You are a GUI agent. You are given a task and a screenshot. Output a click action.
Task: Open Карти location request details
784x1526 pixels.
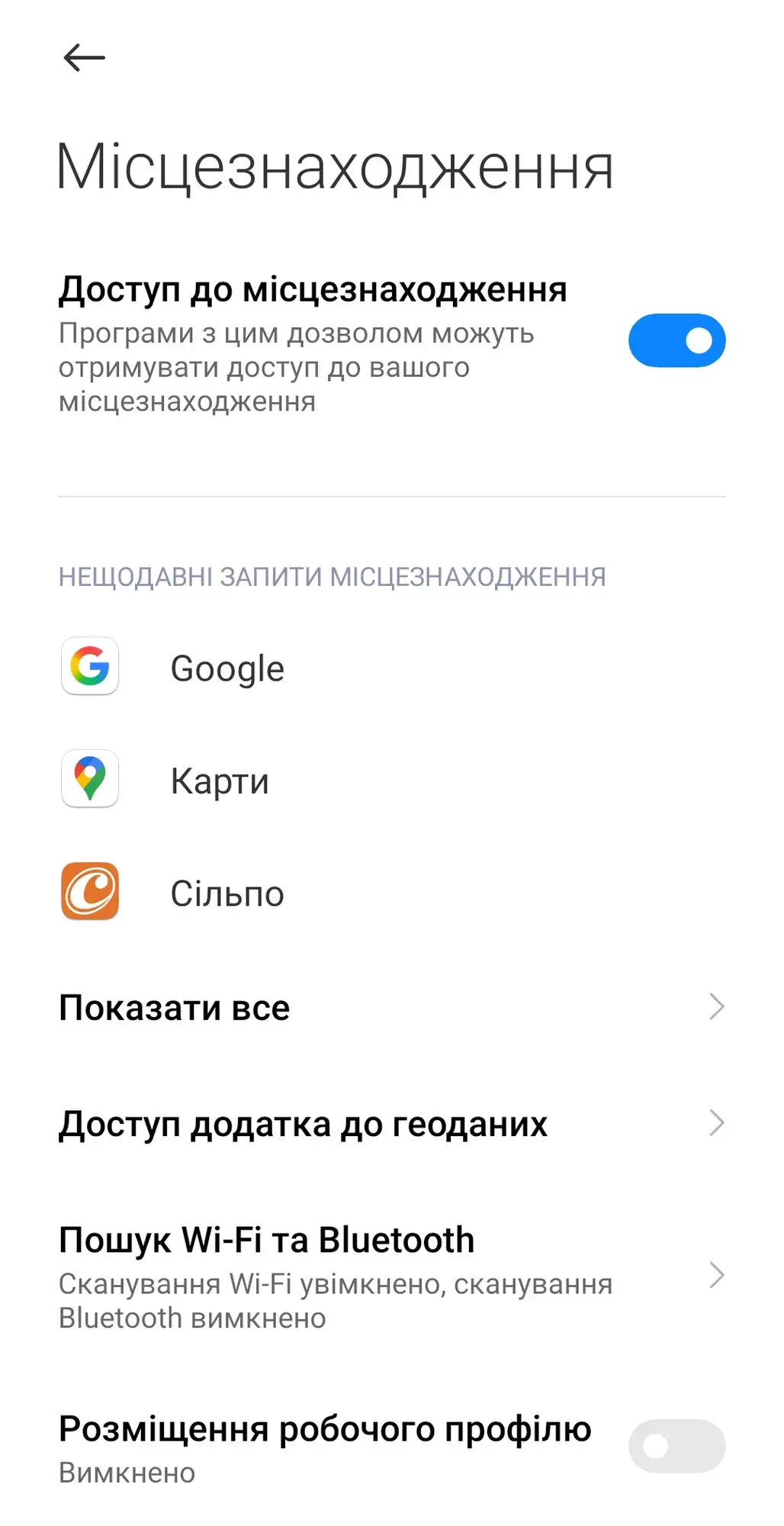coord(220,780)
